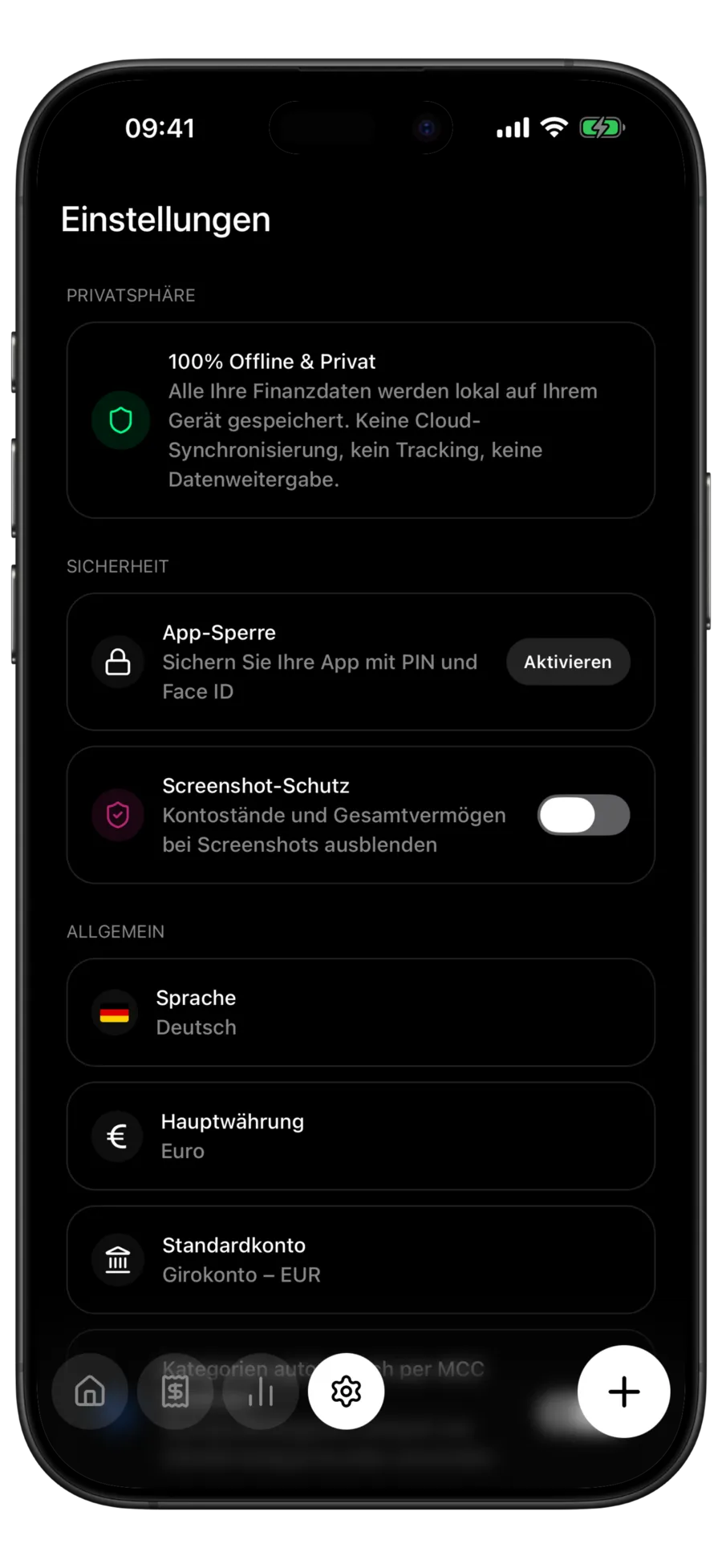Switch to the statistics chart tab
Screen dimensions: 722x1568
click(261, 1391)
